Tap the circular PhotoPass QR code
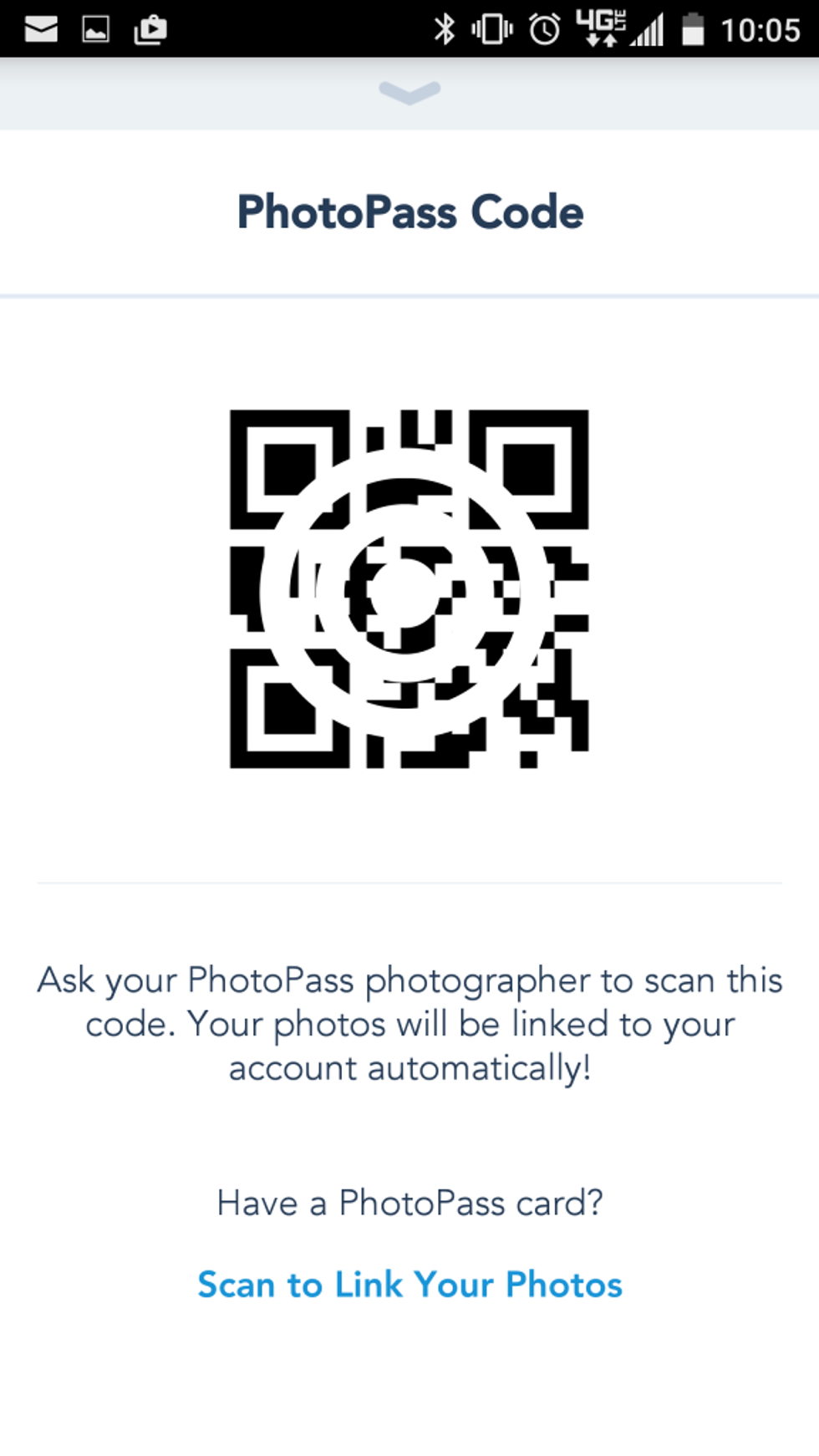The width and height of the screenshot is (819, 1456). 409,588
